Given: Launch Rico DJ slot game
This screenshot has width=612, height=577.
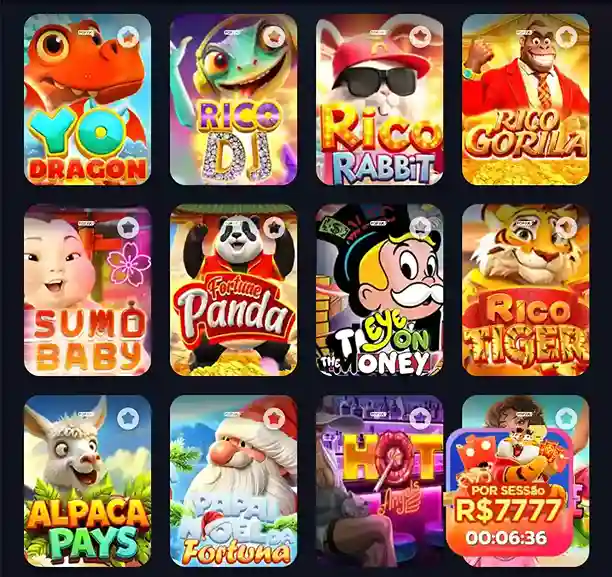Looking at the screenshot, I should (x=233, y=110).
